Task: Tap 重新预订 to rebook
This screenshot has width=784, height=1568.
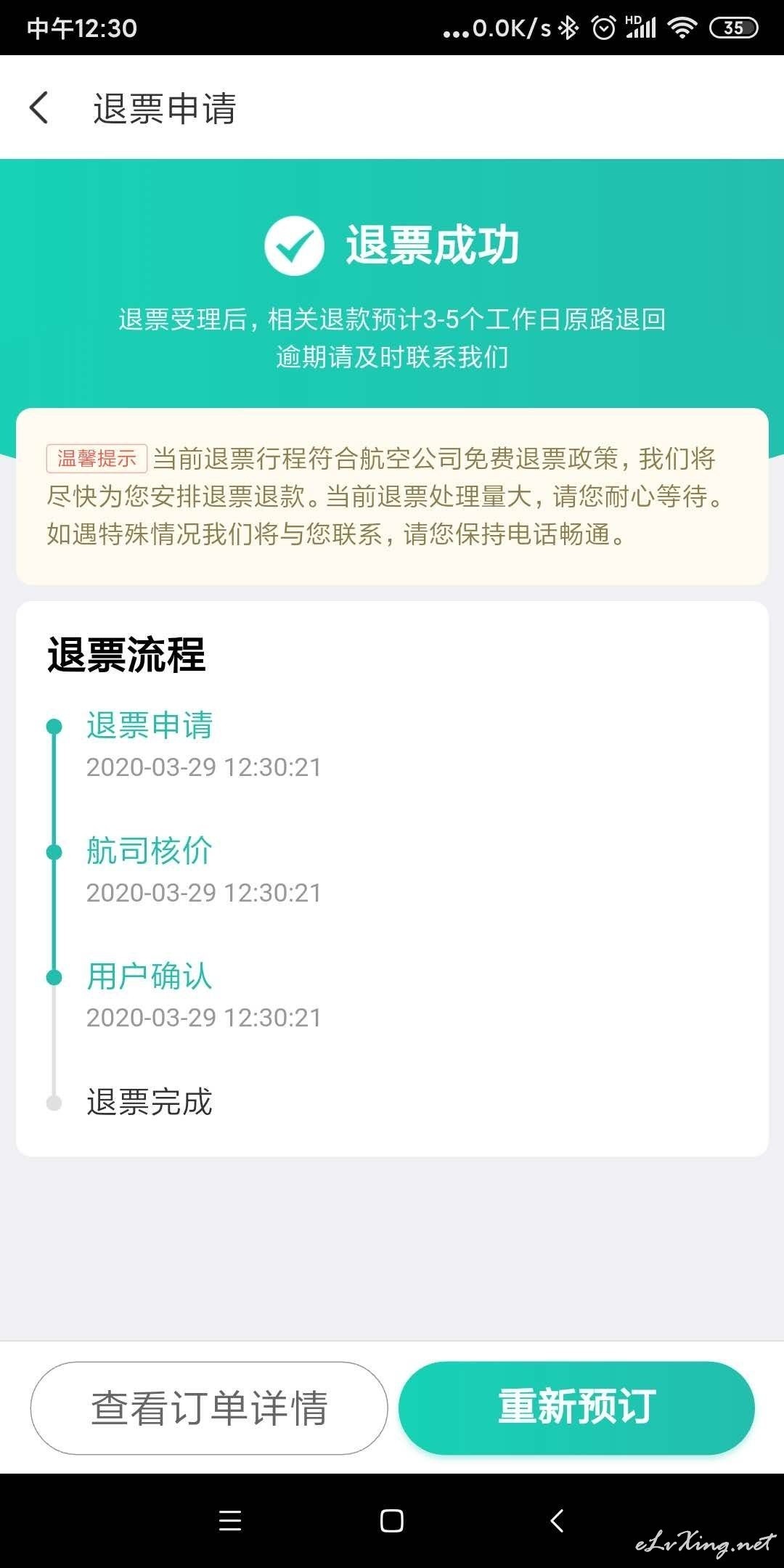Action: coord(577,1408)
